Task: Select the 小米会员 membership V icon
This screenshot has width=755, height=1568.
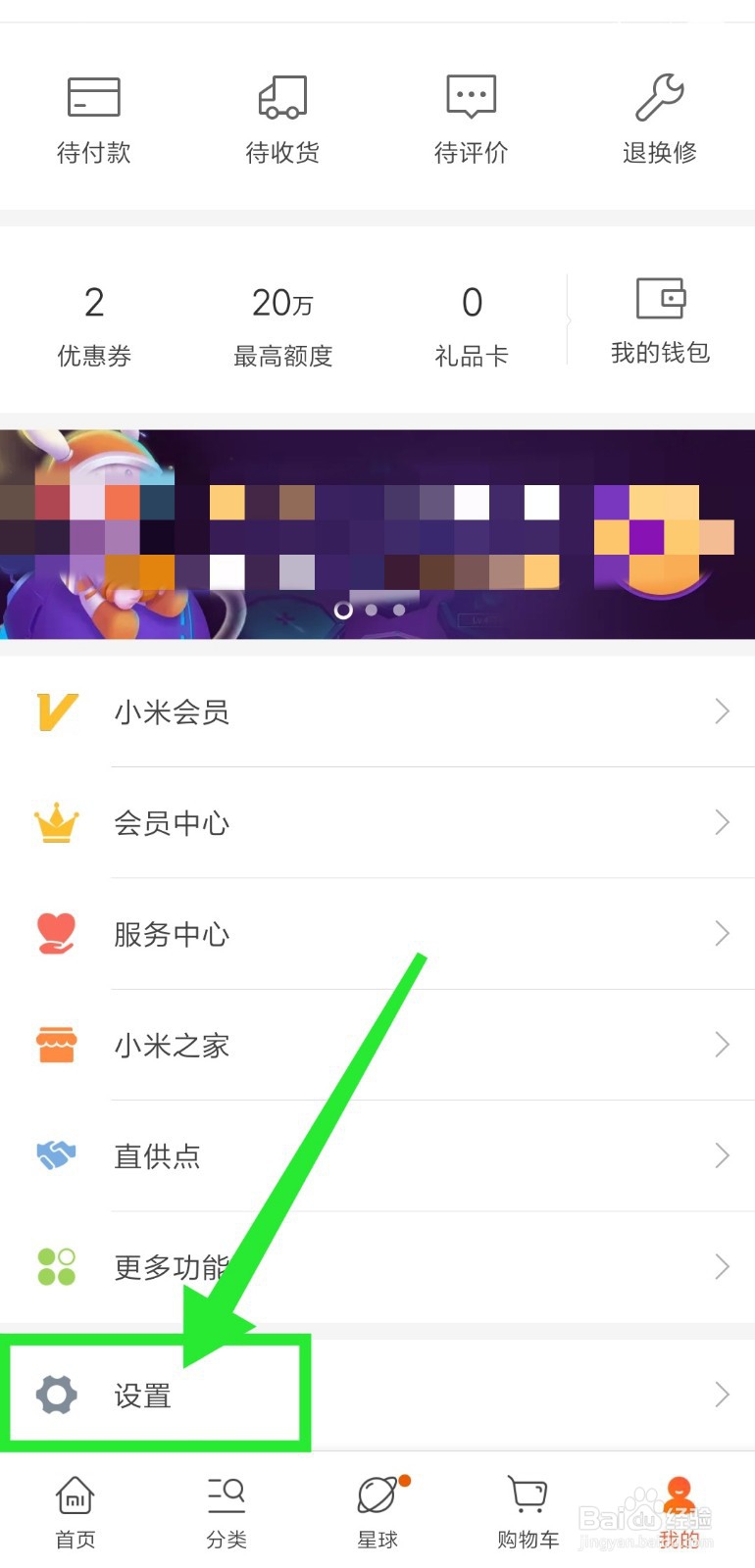Action: pyautogui.click(x=56, y=712)
